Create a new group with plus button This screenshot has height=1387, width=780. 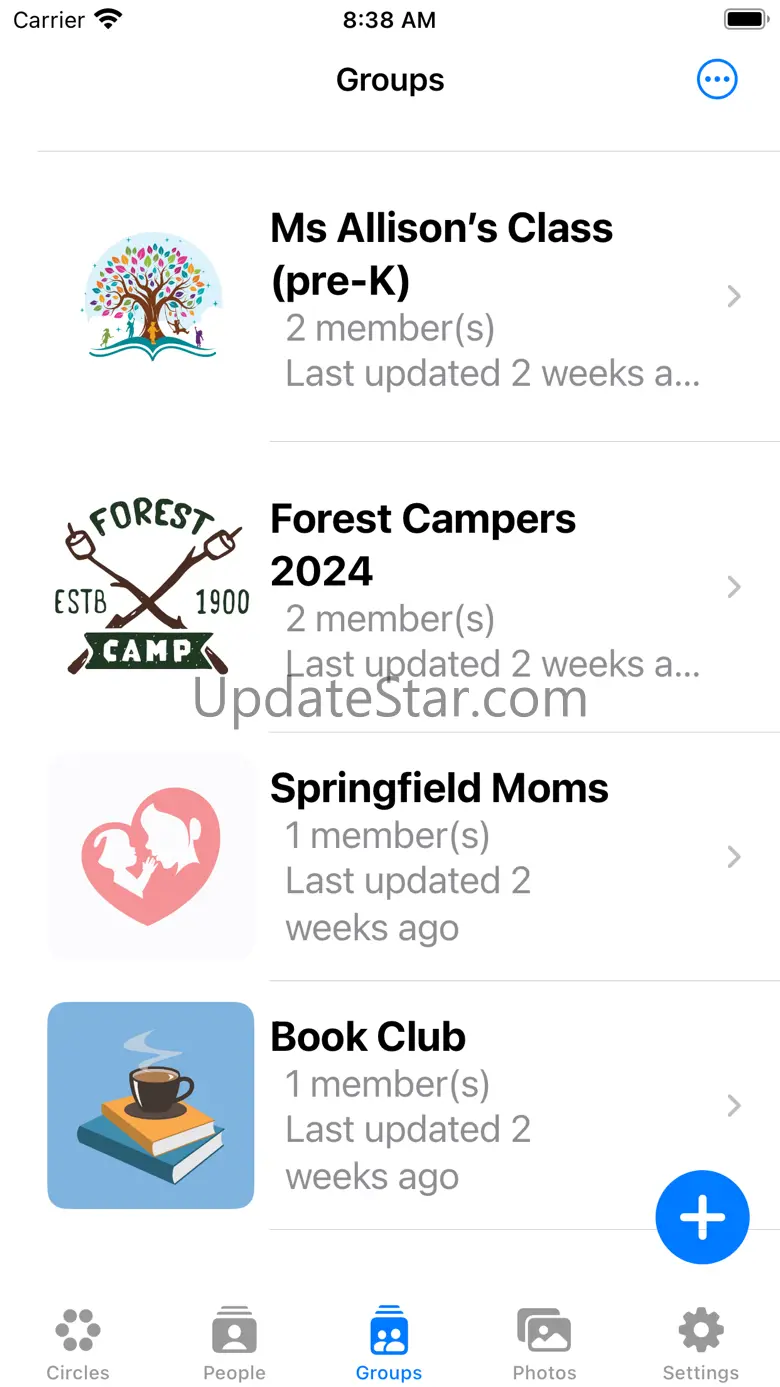coord(702,1217)
